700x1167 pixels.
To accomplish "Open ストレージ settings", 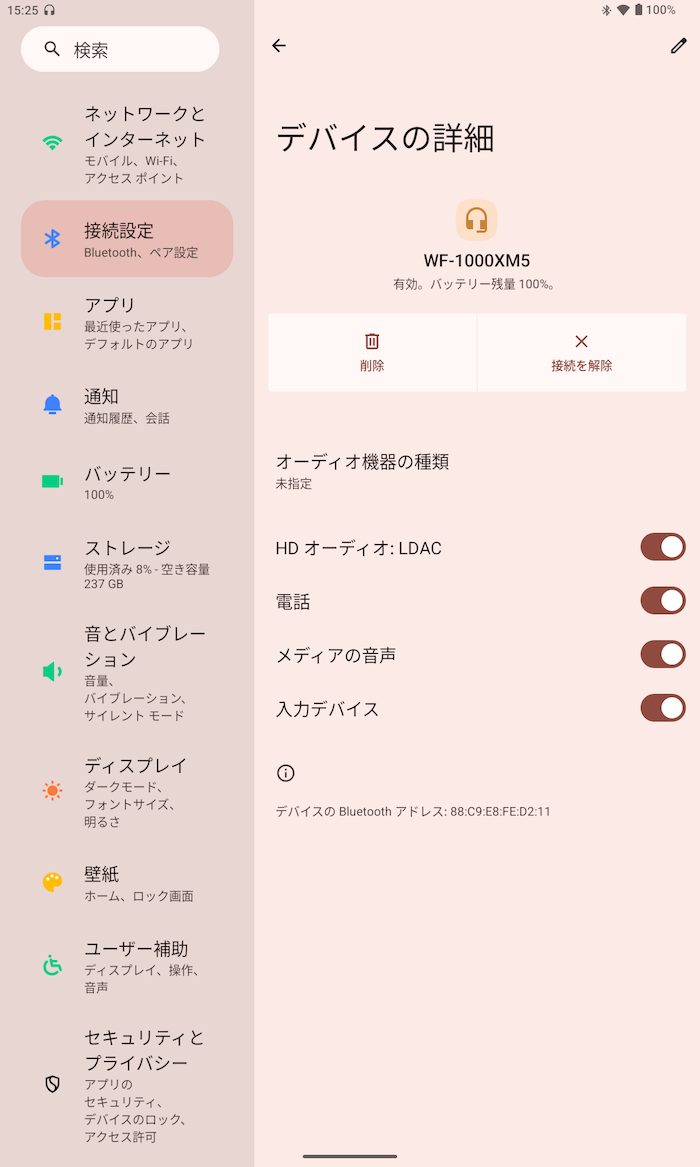I will click(127, 563).
